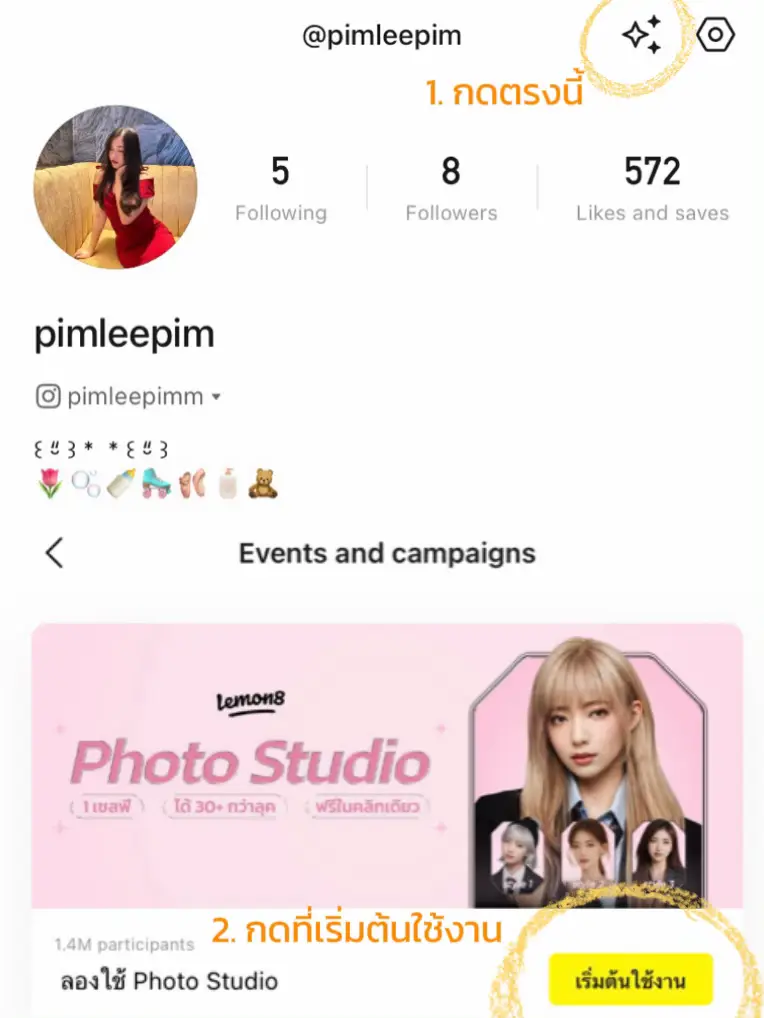Click the 1. กดตรงนี้ annotation text
The image size is (764, 1018).
point(506,92)
